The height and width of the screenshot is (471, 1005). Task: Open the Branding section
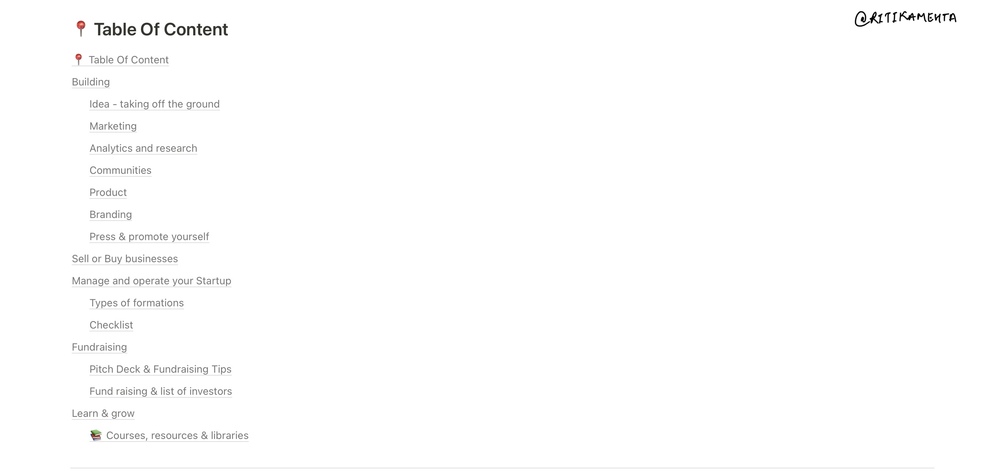[x=110, y=214]
